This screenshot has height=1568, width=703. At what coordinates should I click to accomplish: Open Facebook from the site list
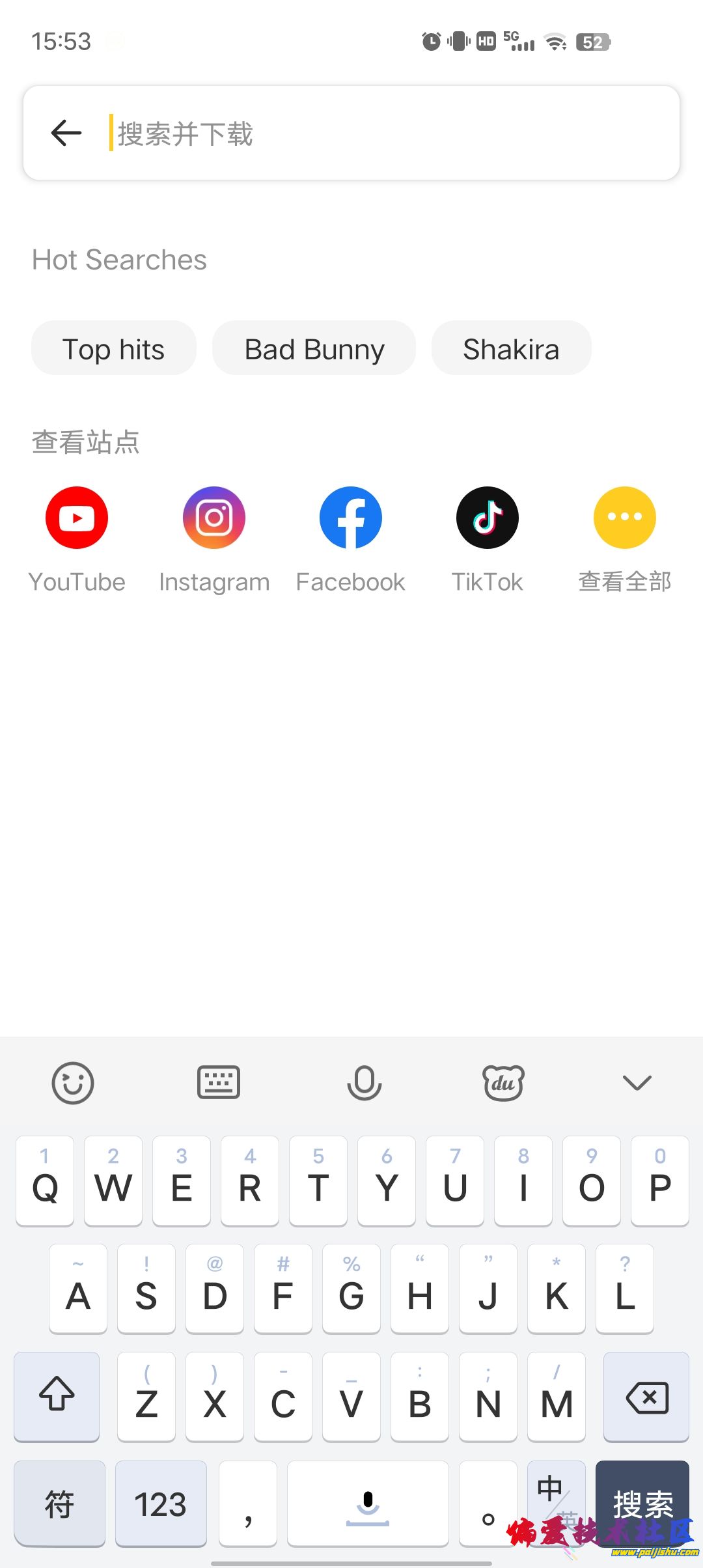(x=350, y=518)
